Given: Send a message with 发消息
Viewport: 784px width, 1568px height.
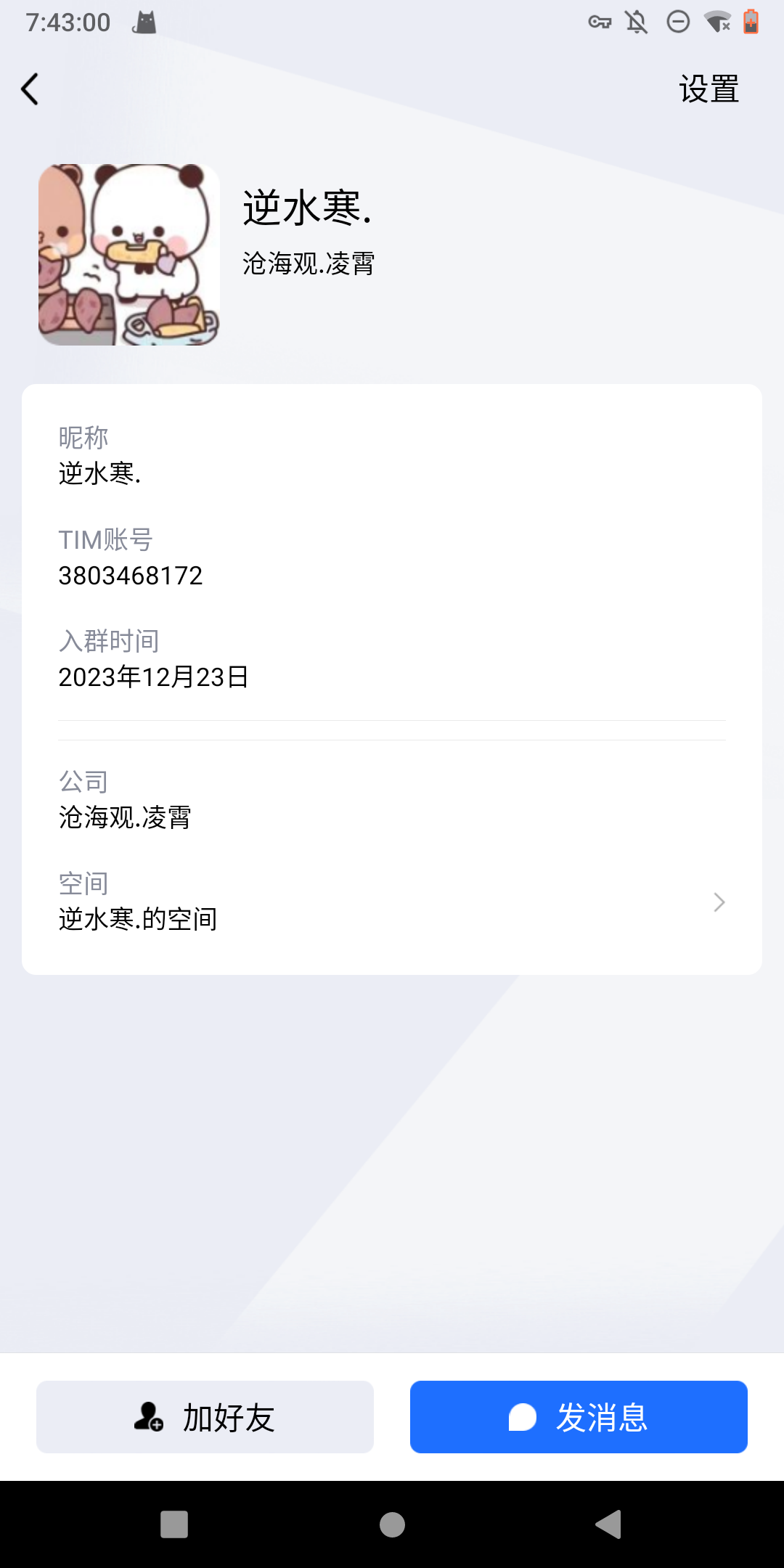Looking at the screenshot, I should click(x=579, y=1417).
